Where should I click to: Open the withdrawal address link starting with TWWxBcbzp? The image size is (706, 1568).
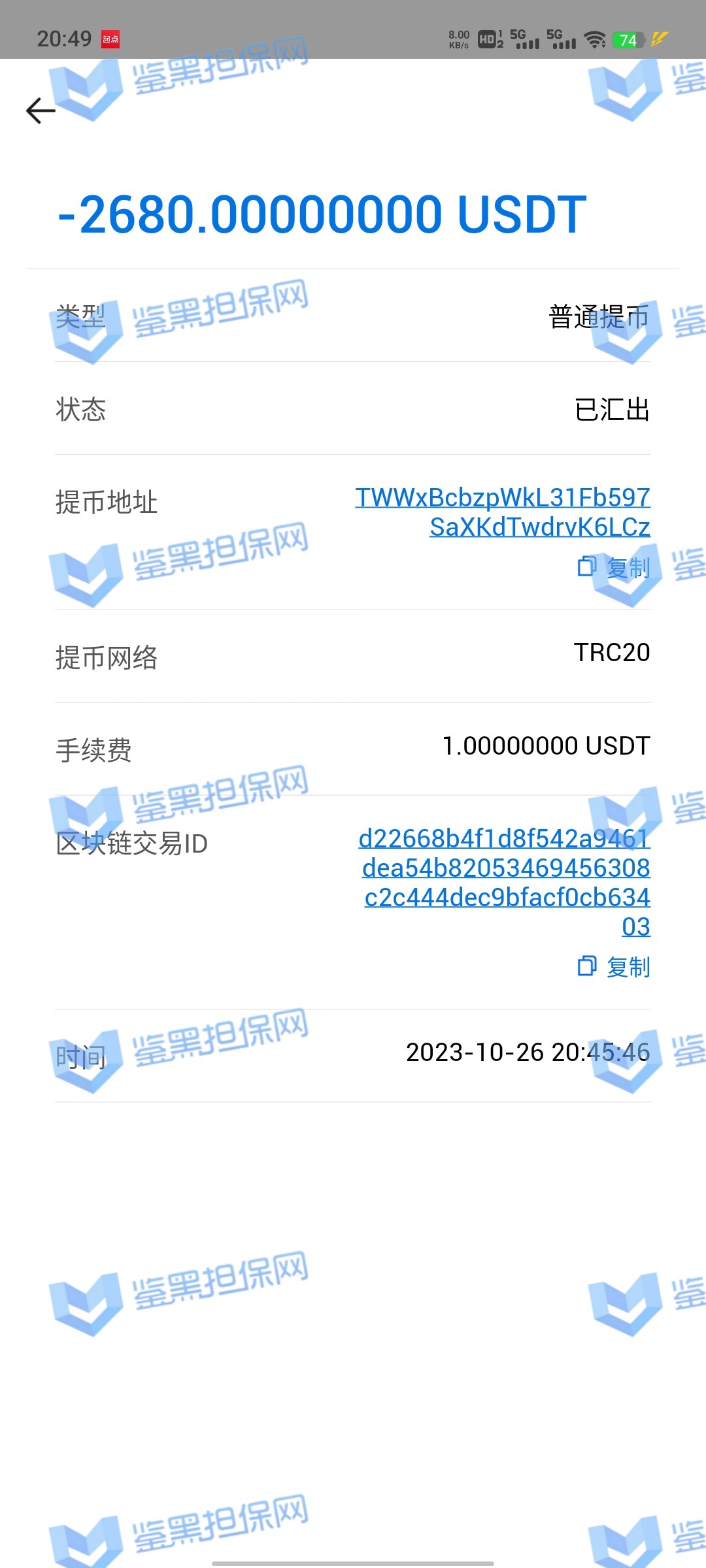[x=503, y=512]
